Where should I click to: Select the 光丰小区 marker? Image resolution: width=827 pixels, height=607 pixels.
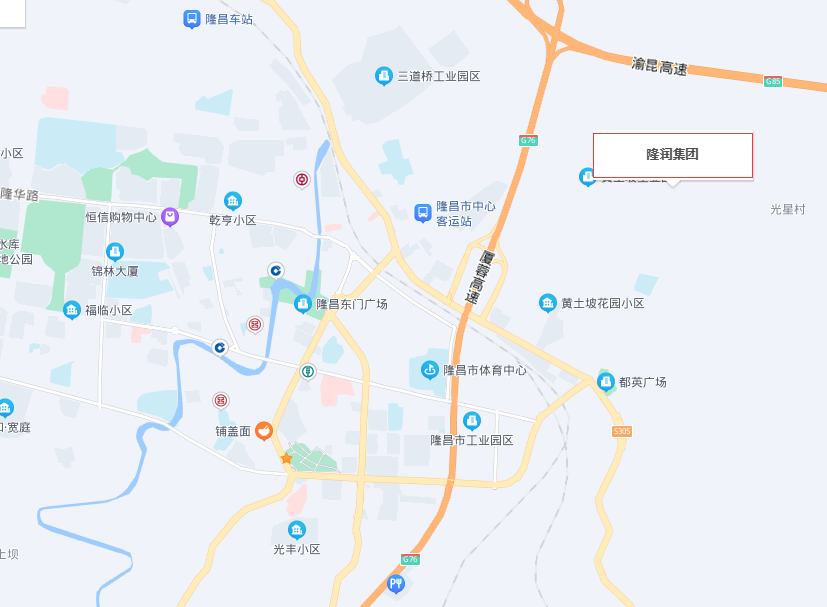(296, 530)
